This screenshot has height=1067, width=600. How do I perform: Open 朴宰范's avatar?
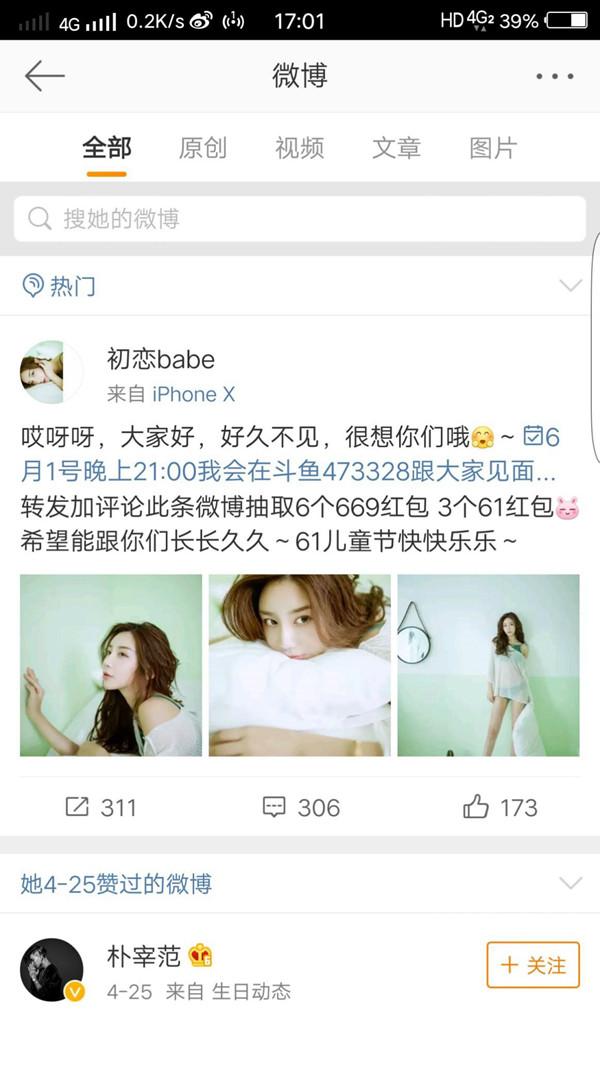pyautogui.click(x=51, y=969)
